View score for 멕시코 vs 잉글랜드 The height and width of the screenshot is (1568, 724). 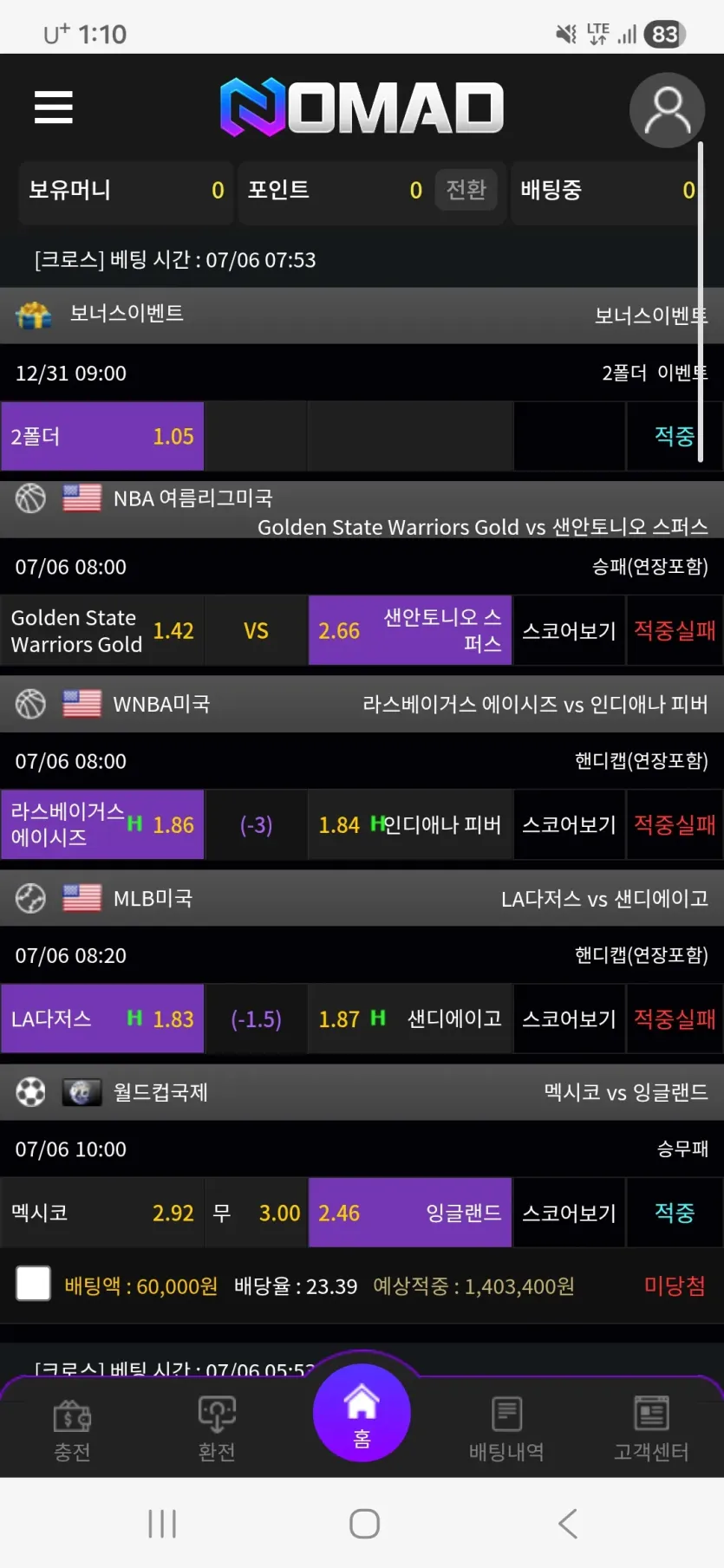tap(569, 1213)
